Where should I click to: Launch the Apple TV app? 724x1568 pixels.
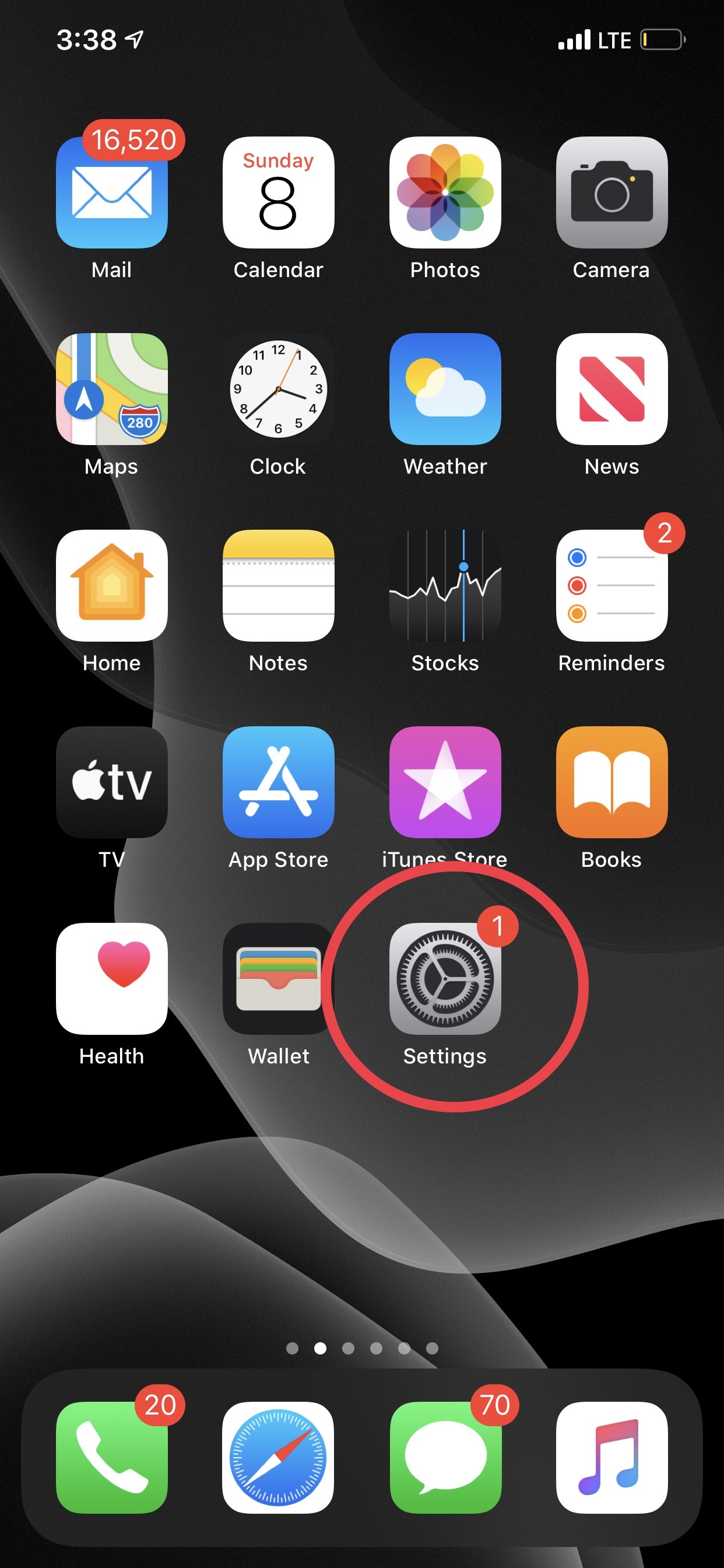coord(111,782)
